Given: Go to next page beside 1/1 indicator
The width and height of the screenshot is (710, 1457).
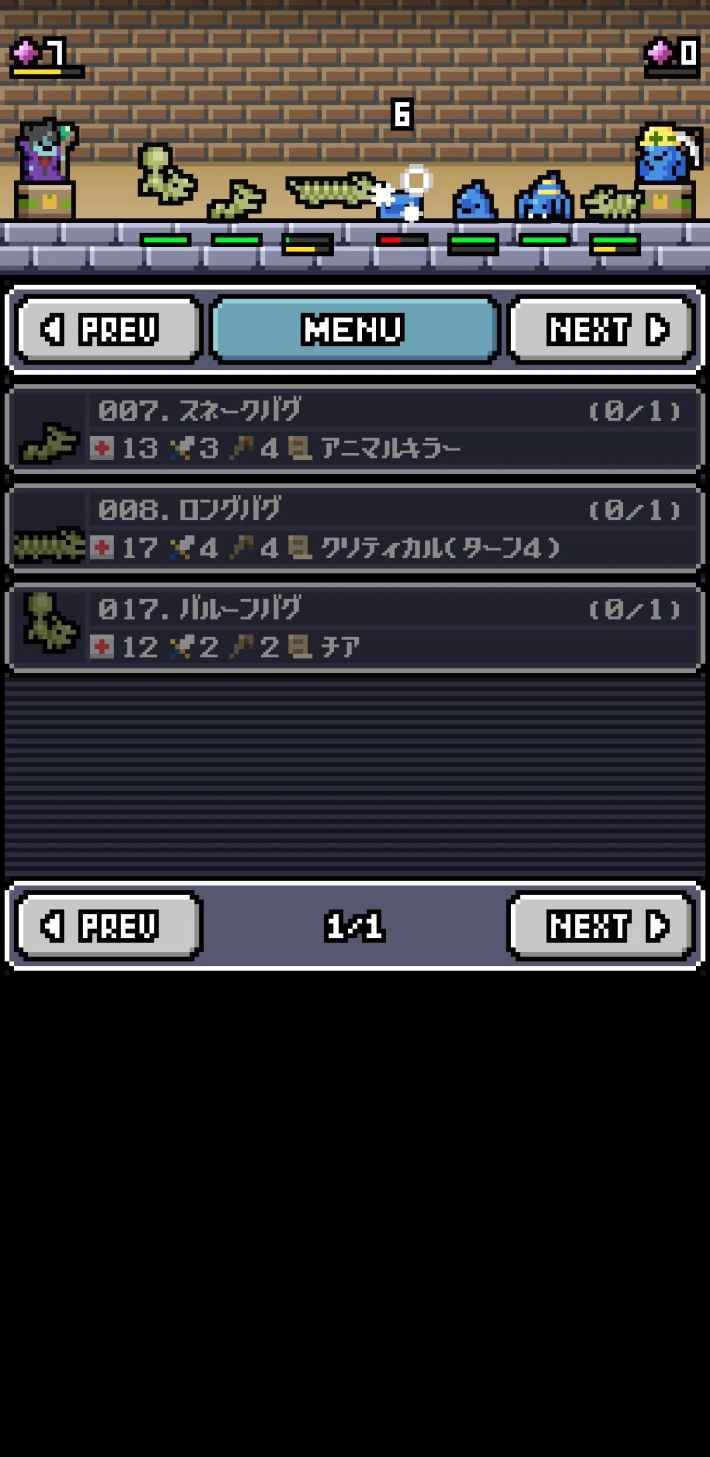Looking at the screenshot, I should (x=601, y=926).
